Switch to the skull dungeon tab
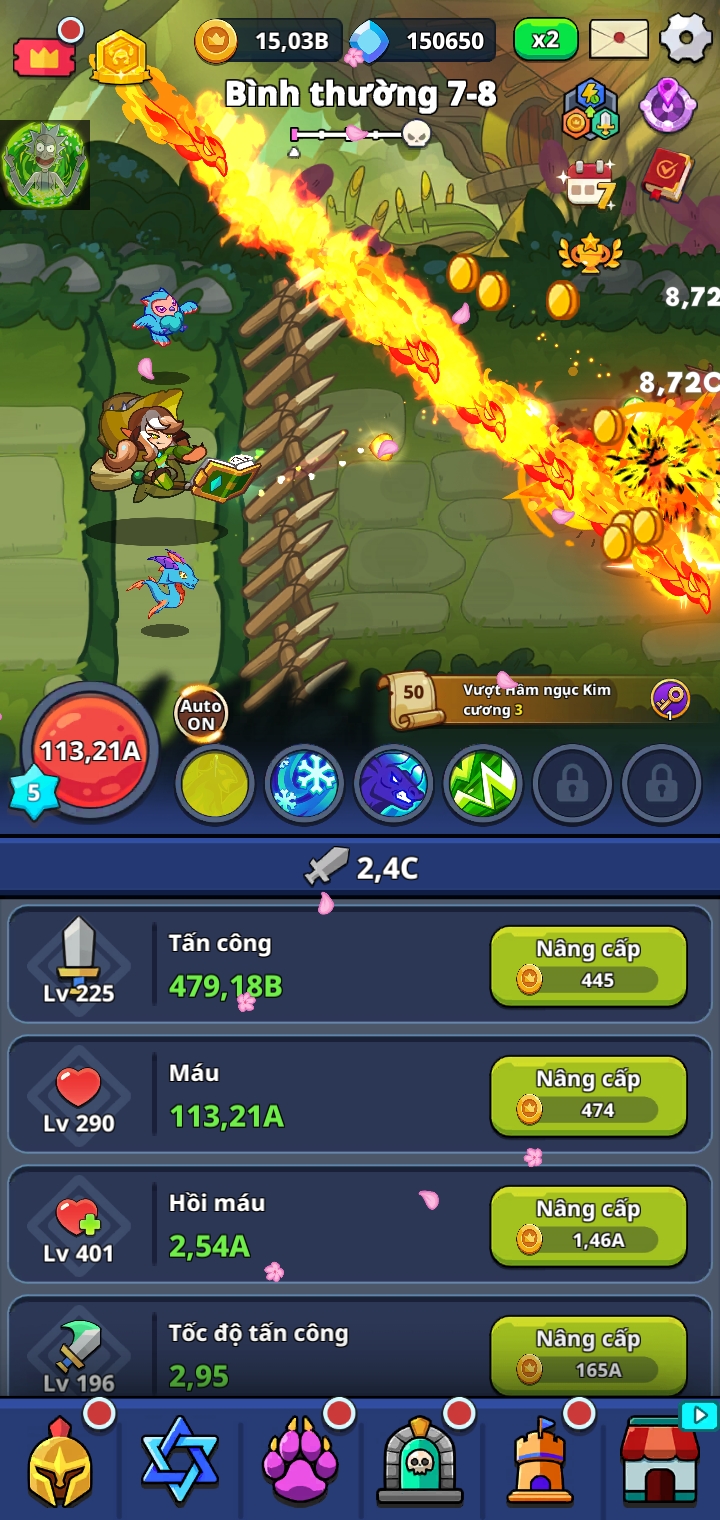Viewport: 720px width, 1520px height. tap(420, 1460)
